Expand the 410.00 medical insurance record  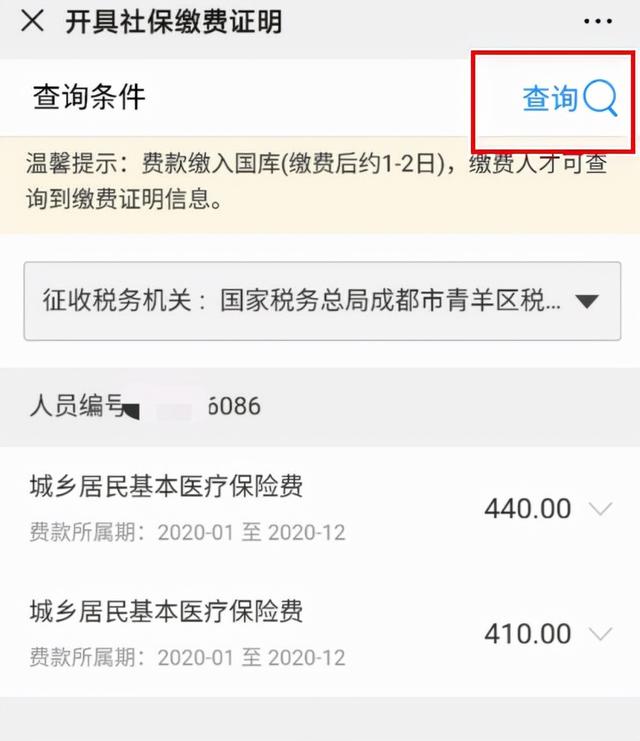tap(600, 634)
